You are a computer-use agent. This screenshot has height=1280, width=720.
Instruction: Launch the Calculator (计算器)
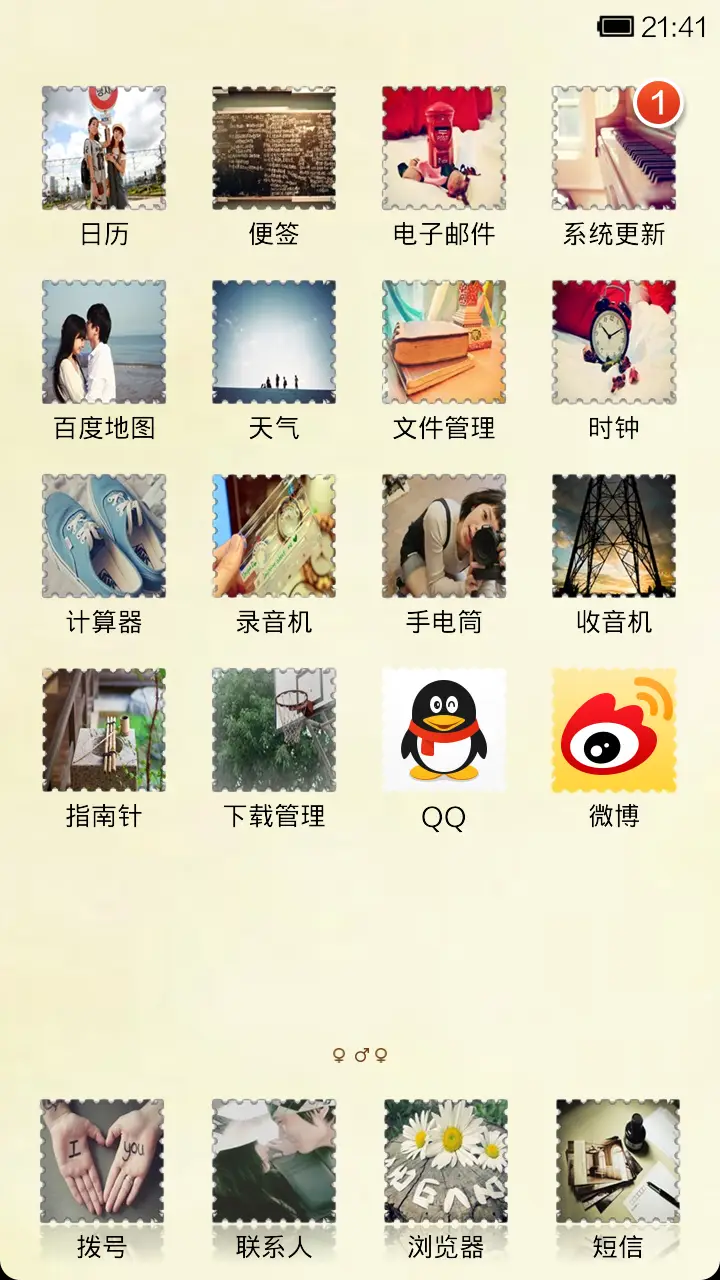pyautogui.click(x=104, y=535)
